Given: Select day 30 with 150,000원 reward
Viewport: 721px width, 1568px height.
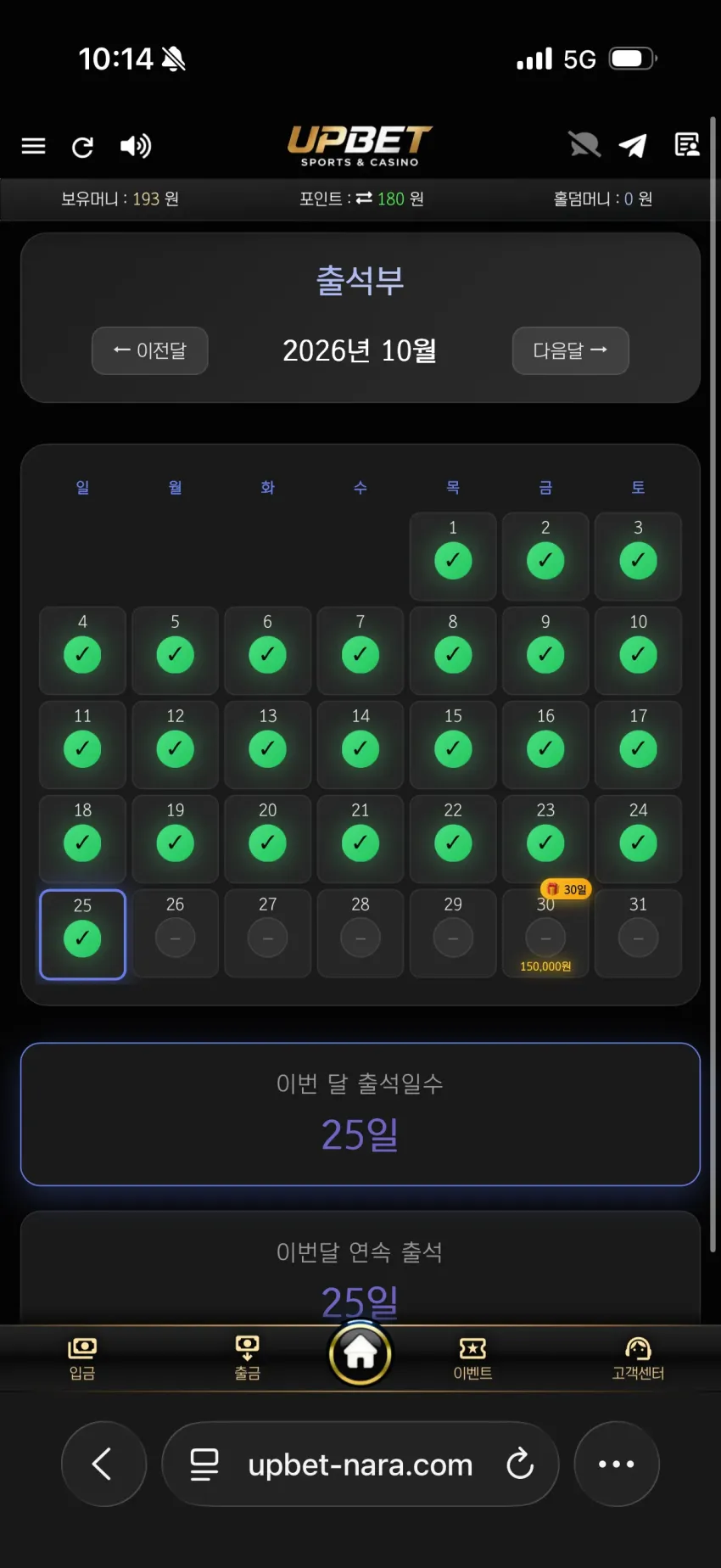Looking at the screenshot, I should click(x=545, y=934).
